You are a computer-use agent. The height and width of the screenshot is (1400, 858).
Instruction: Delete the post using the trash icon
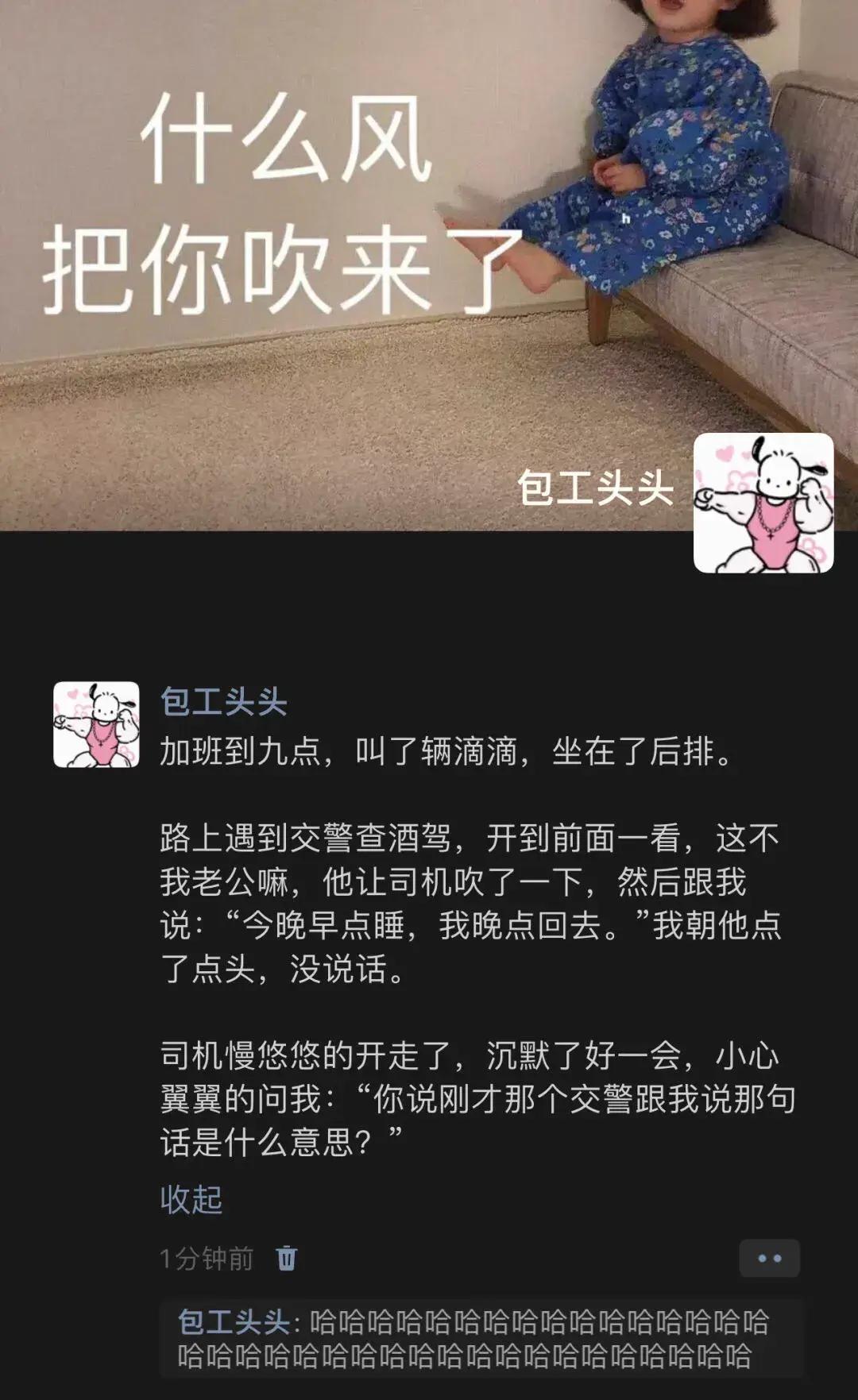pyautogui.click(x=286, y=1259)
